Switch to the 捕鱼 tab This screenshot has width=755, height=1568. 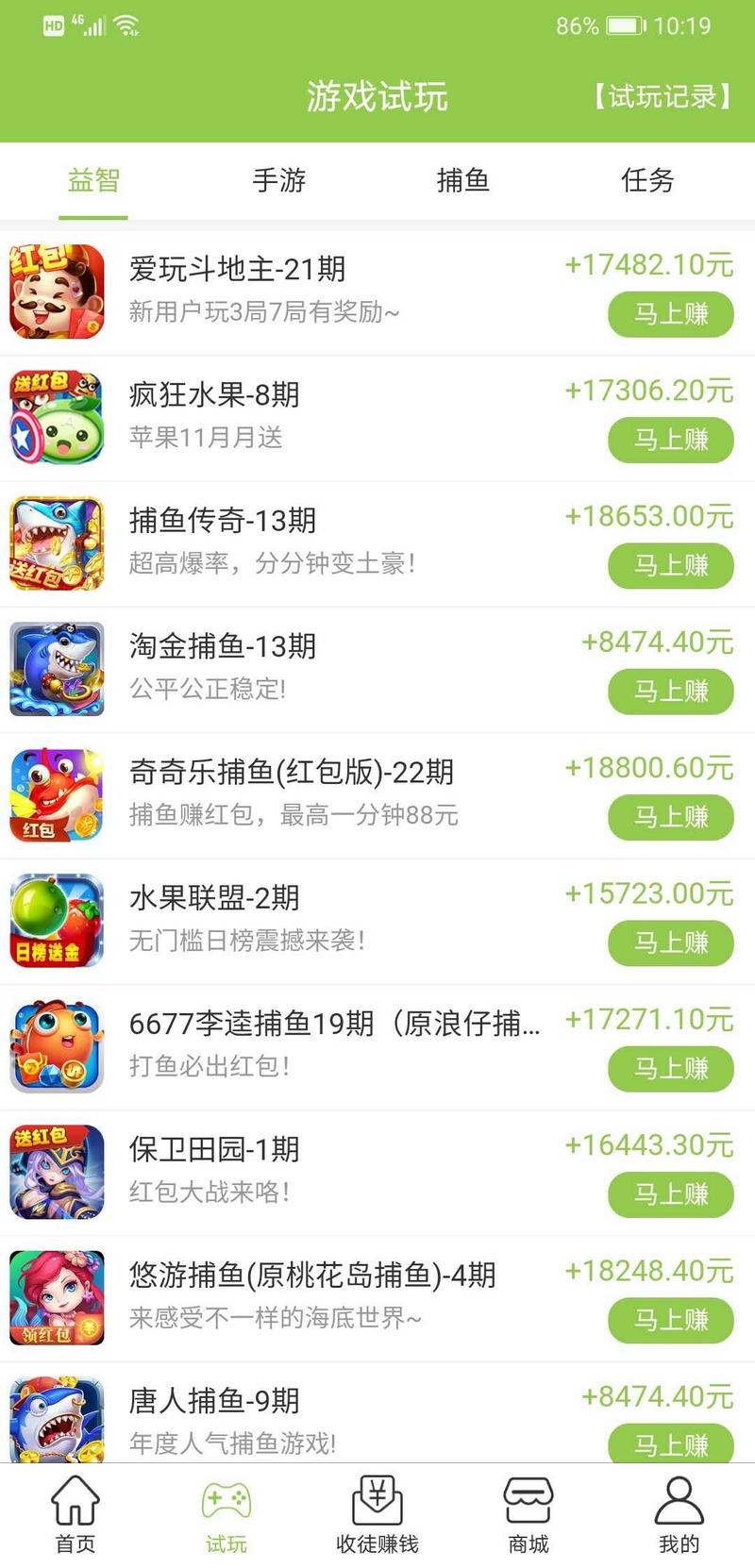(x=463, y=180)
